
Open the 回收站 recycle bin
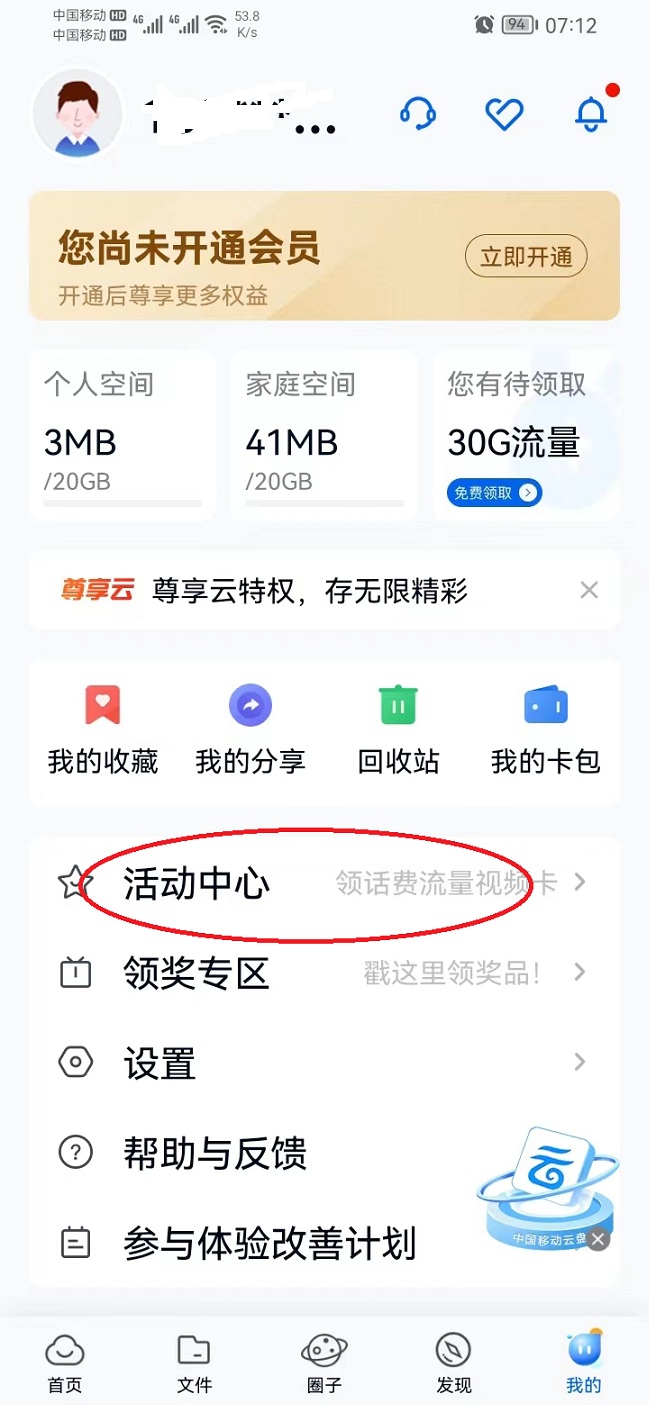(x=398, y=731)
